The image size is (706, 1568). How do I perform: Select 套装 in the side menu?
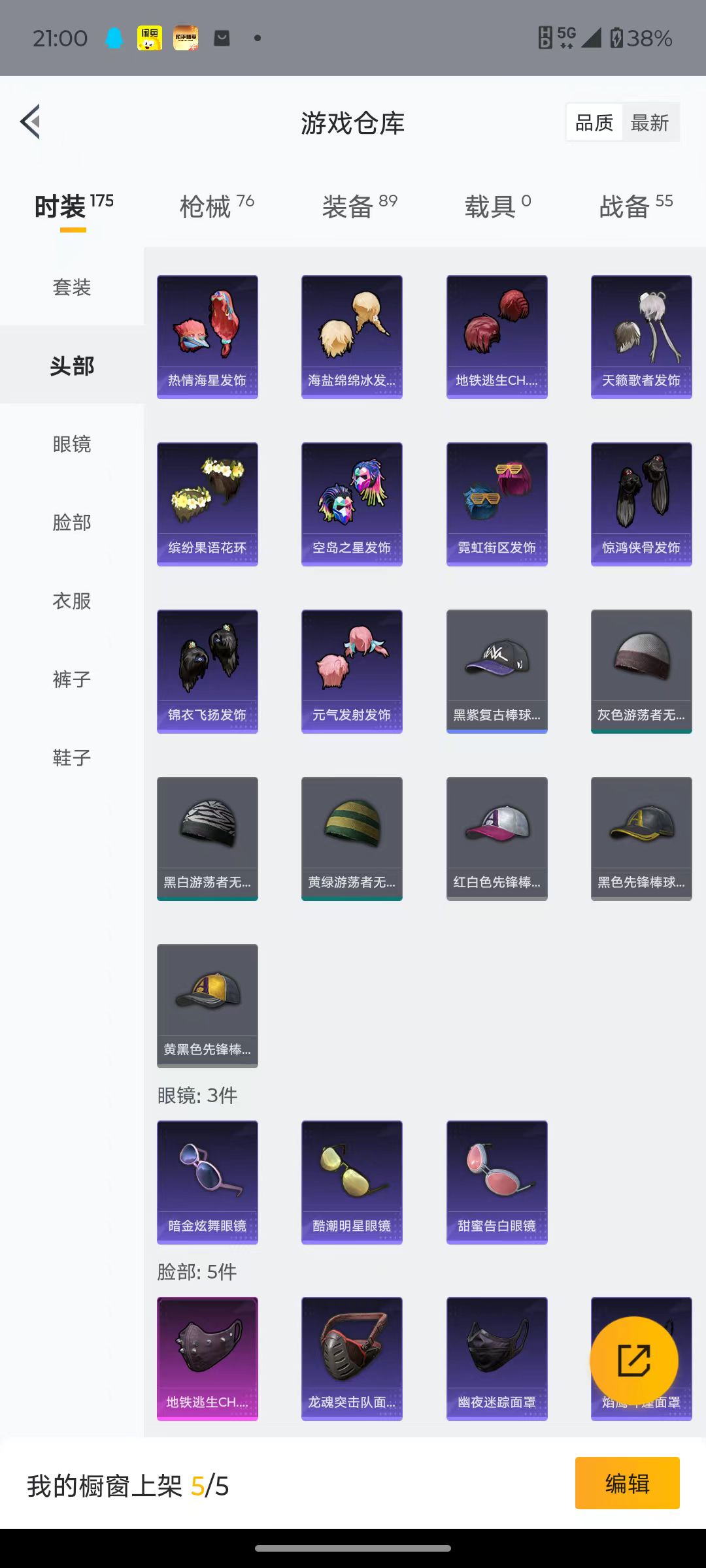[x=72, y=287]
